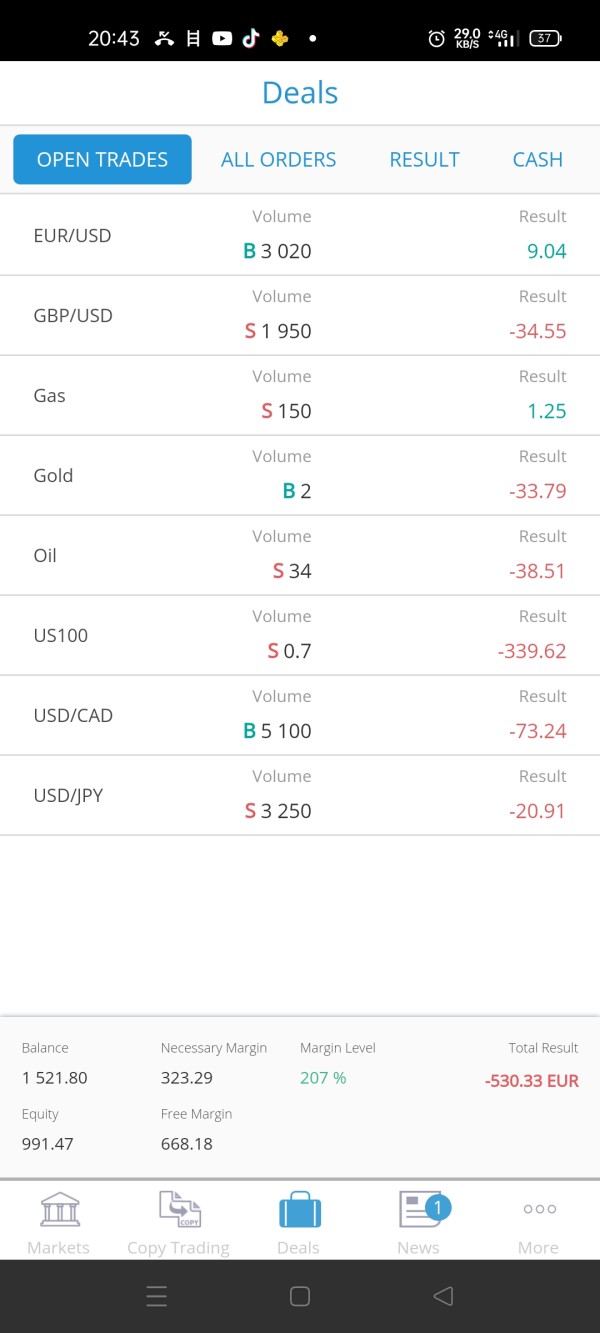Tap the Deals bottom tab

tap(299, 1222)
